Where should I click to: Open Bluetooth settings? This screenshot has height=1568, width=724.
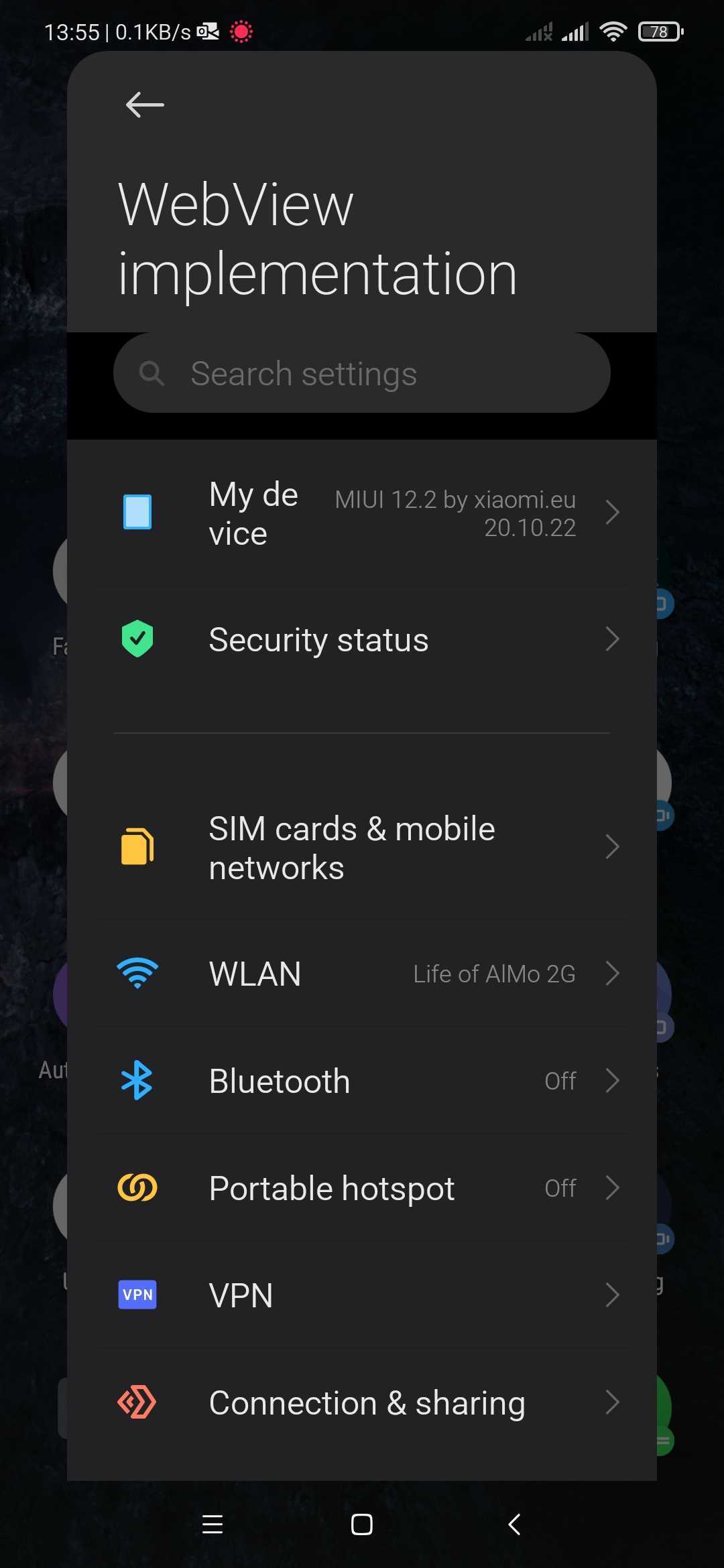click(x=362, y=1080)
